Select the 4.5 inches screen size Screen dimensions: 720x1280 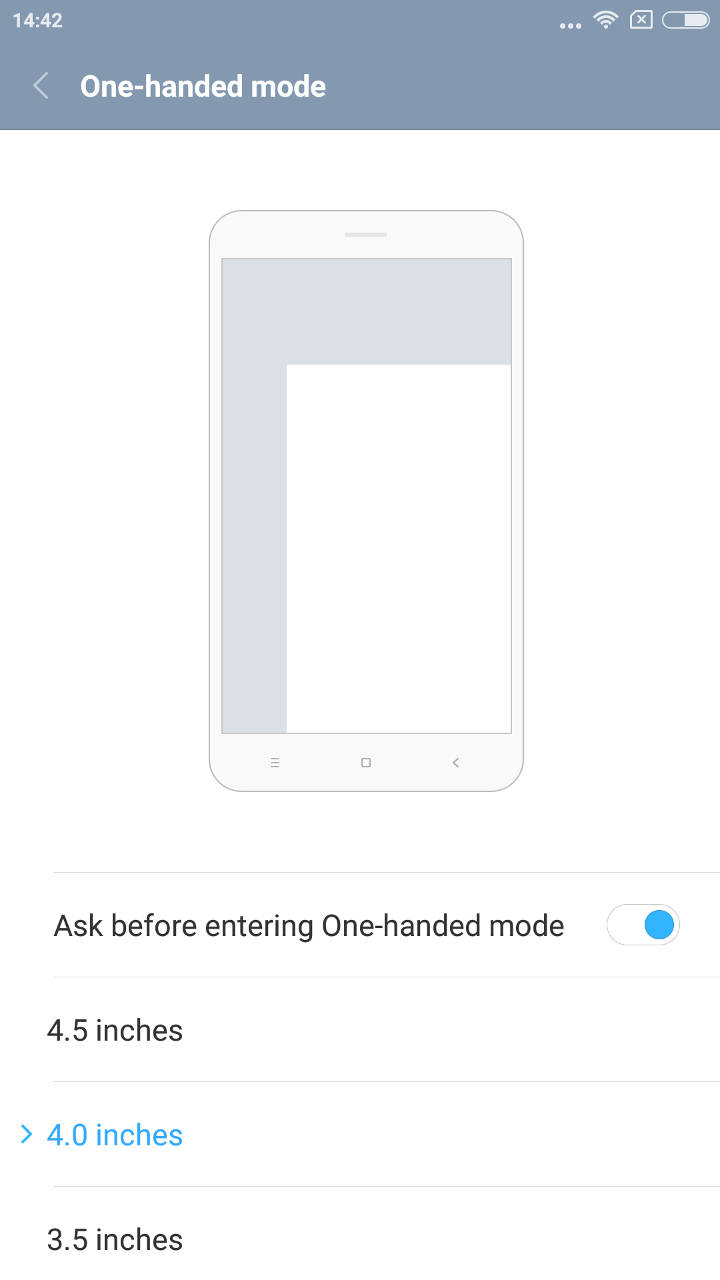click(115, 1030)
